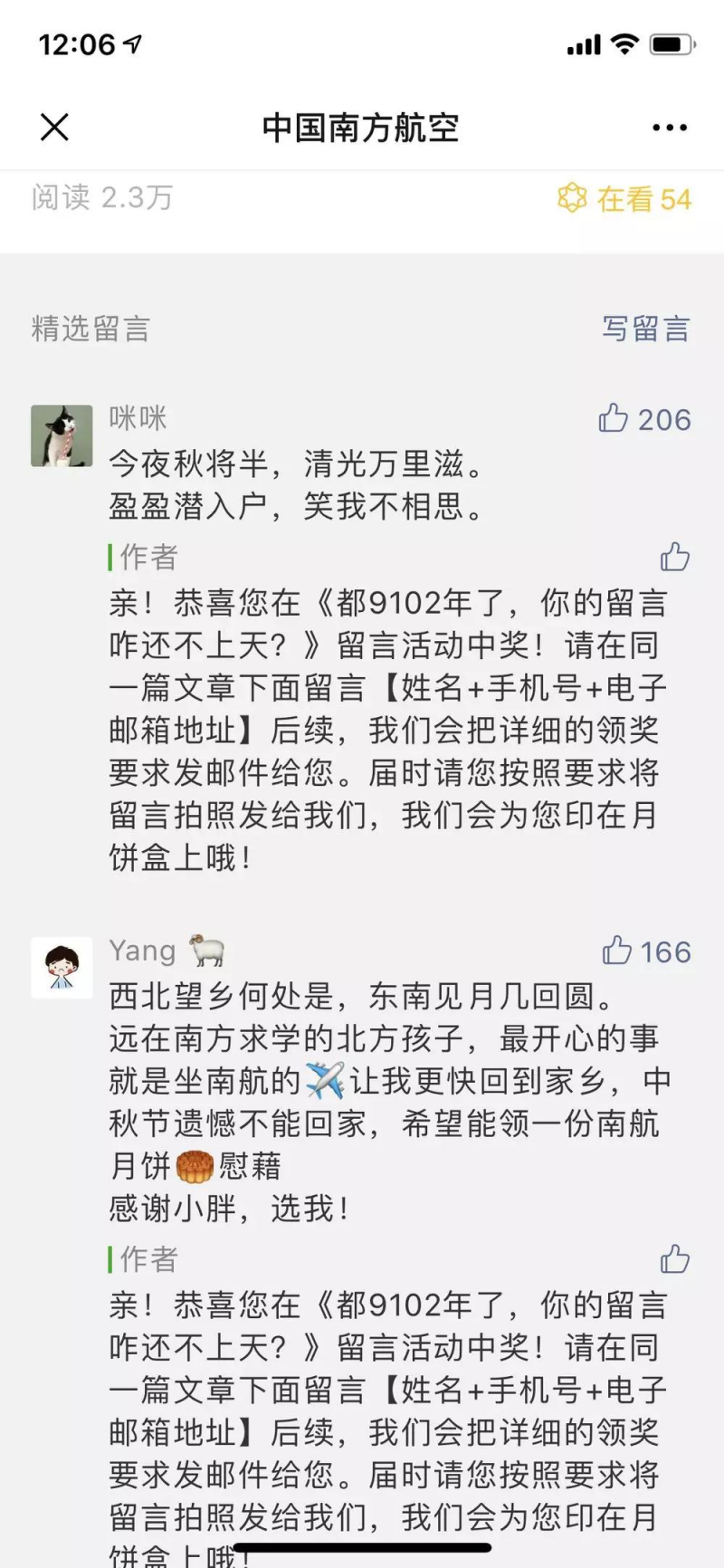Like the author's reply under Yang's comment
Image resolution: width=724 pixels, height=1568 pixels.
(x=675, y=1258)
